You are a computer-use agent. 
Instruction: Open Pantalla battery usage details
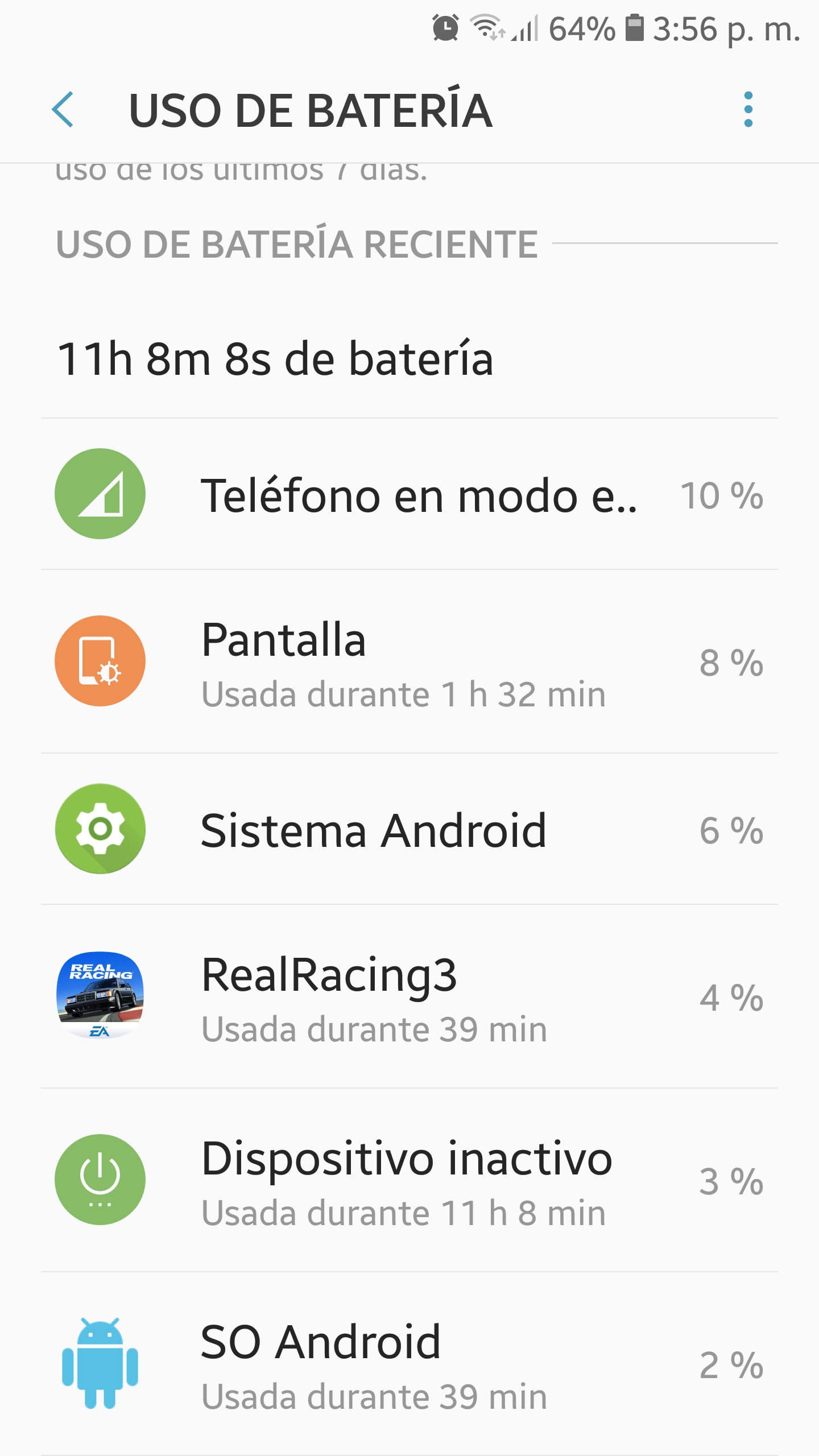pyautogui.click(x=409, y=662)
